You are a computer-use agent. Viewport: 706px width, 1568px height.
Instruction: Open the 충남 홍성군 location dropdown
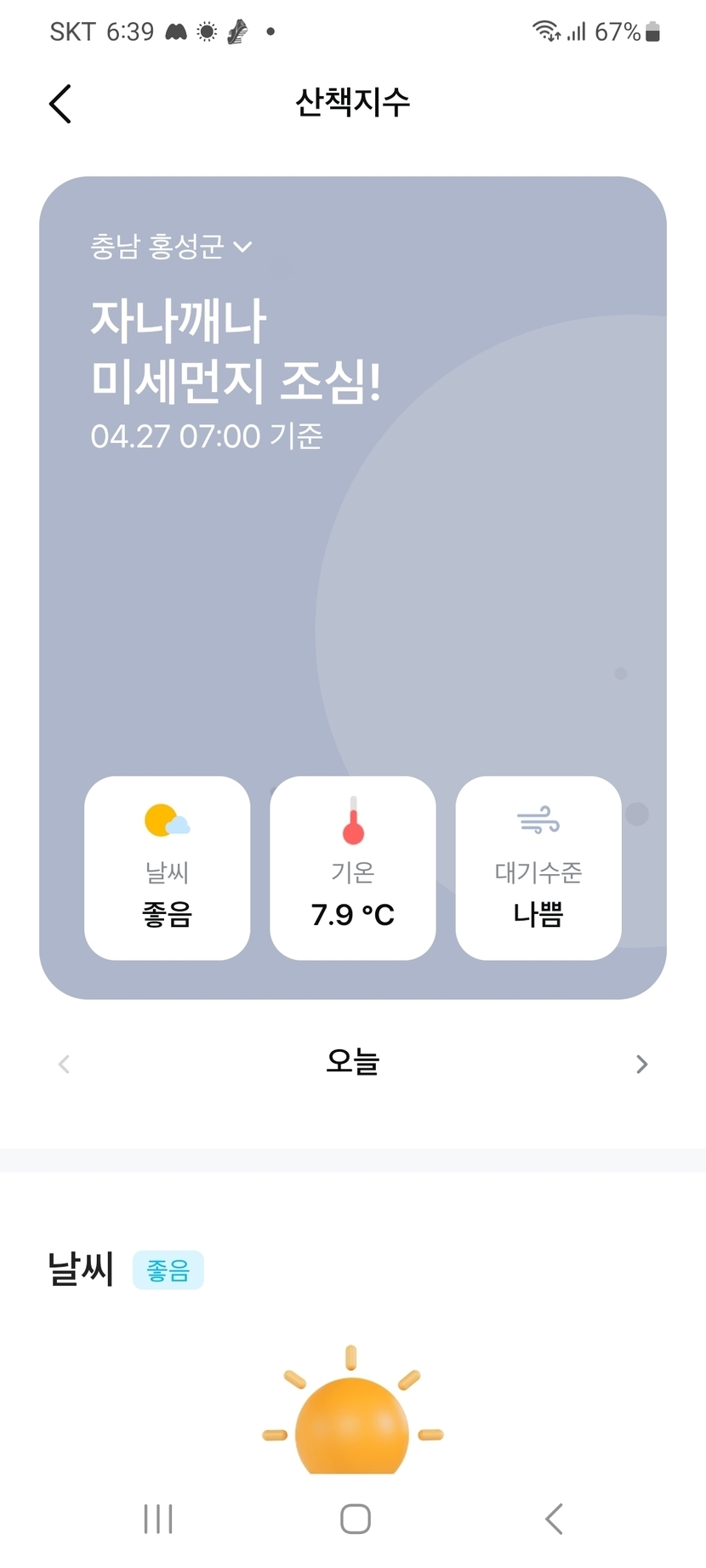coord(171,247)
